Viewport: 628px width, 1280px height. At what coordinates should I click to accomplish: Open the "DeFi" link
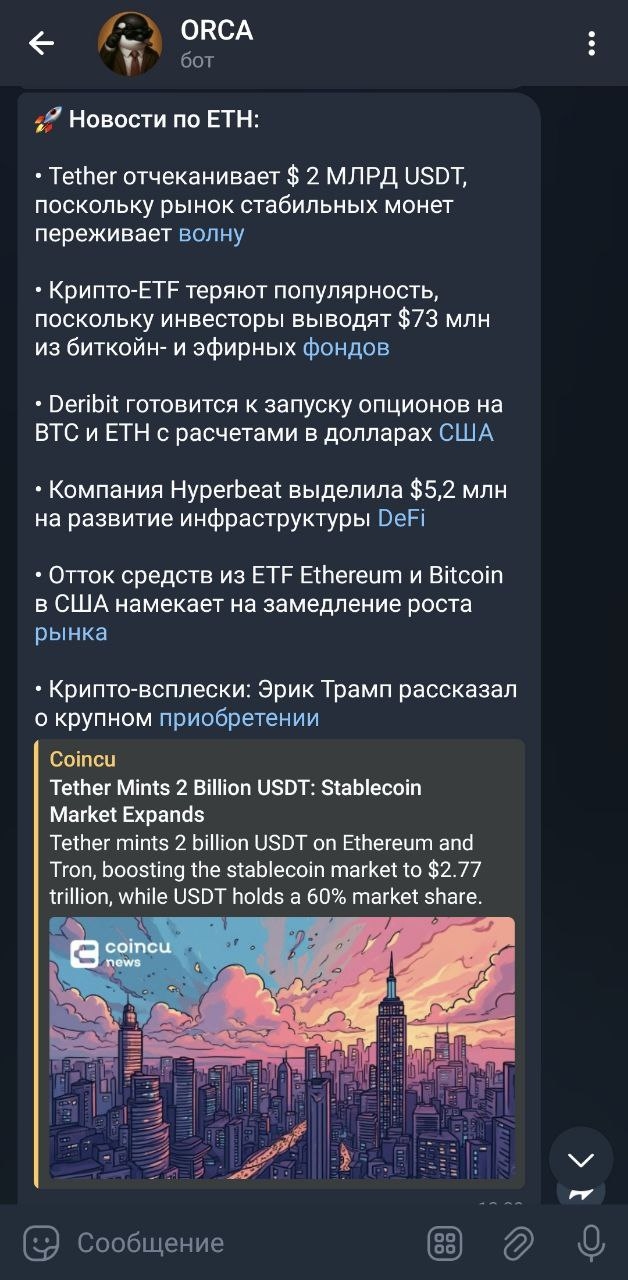(402, 519)
